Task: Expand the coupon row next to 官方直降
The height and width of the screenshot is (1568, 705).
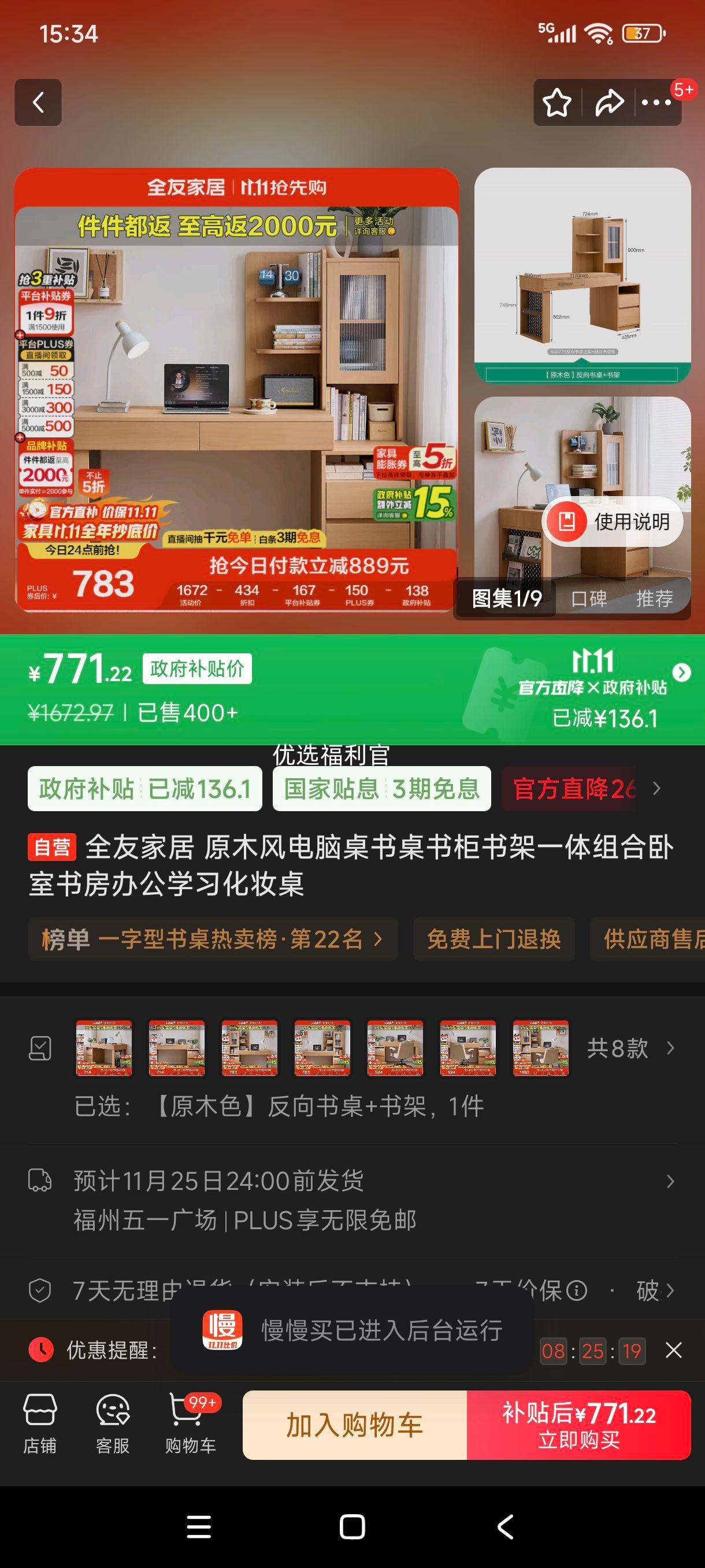Action: [656, 789]
